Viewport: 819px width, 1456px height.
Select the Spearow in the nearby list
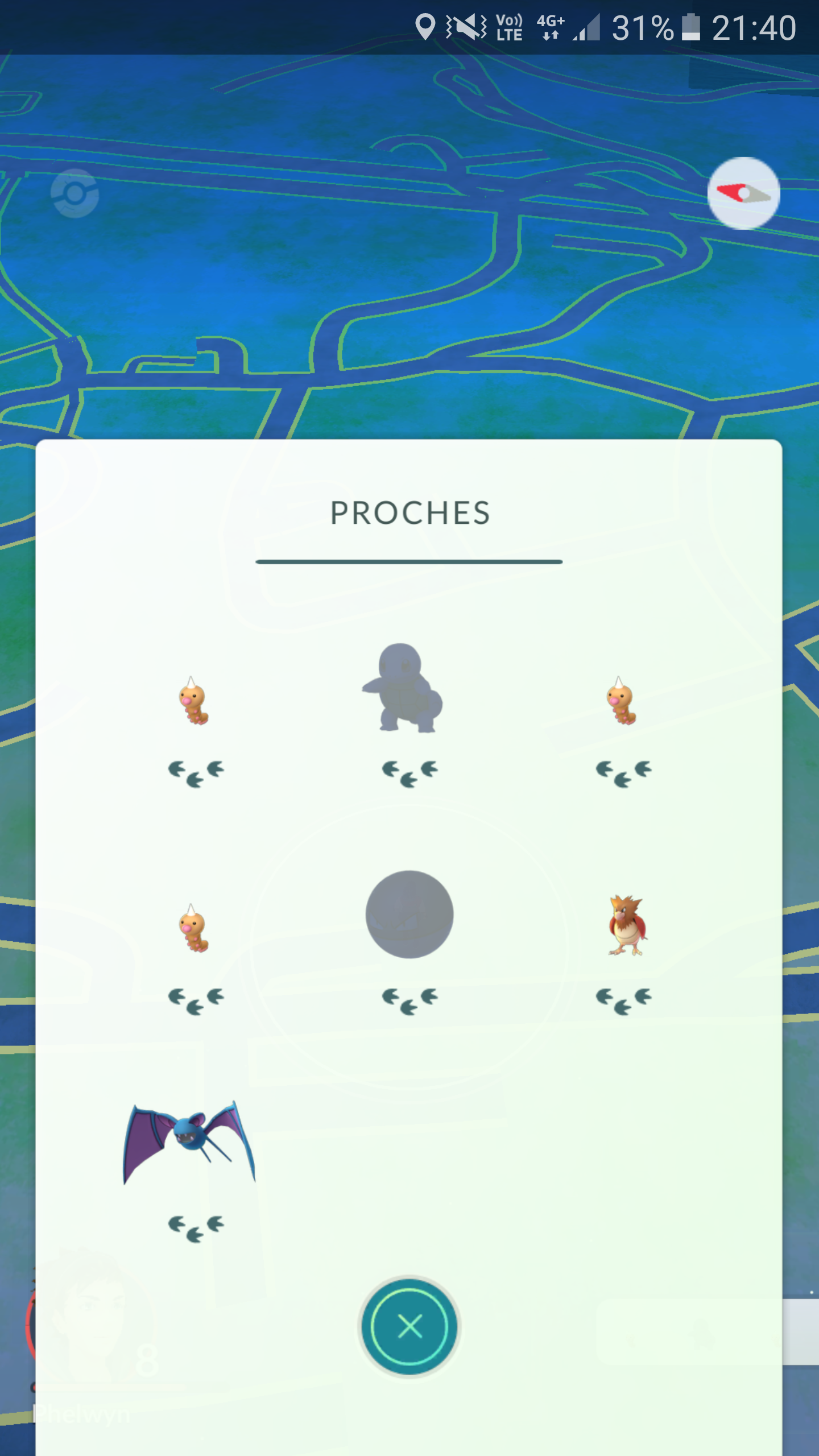pos(627,925)
